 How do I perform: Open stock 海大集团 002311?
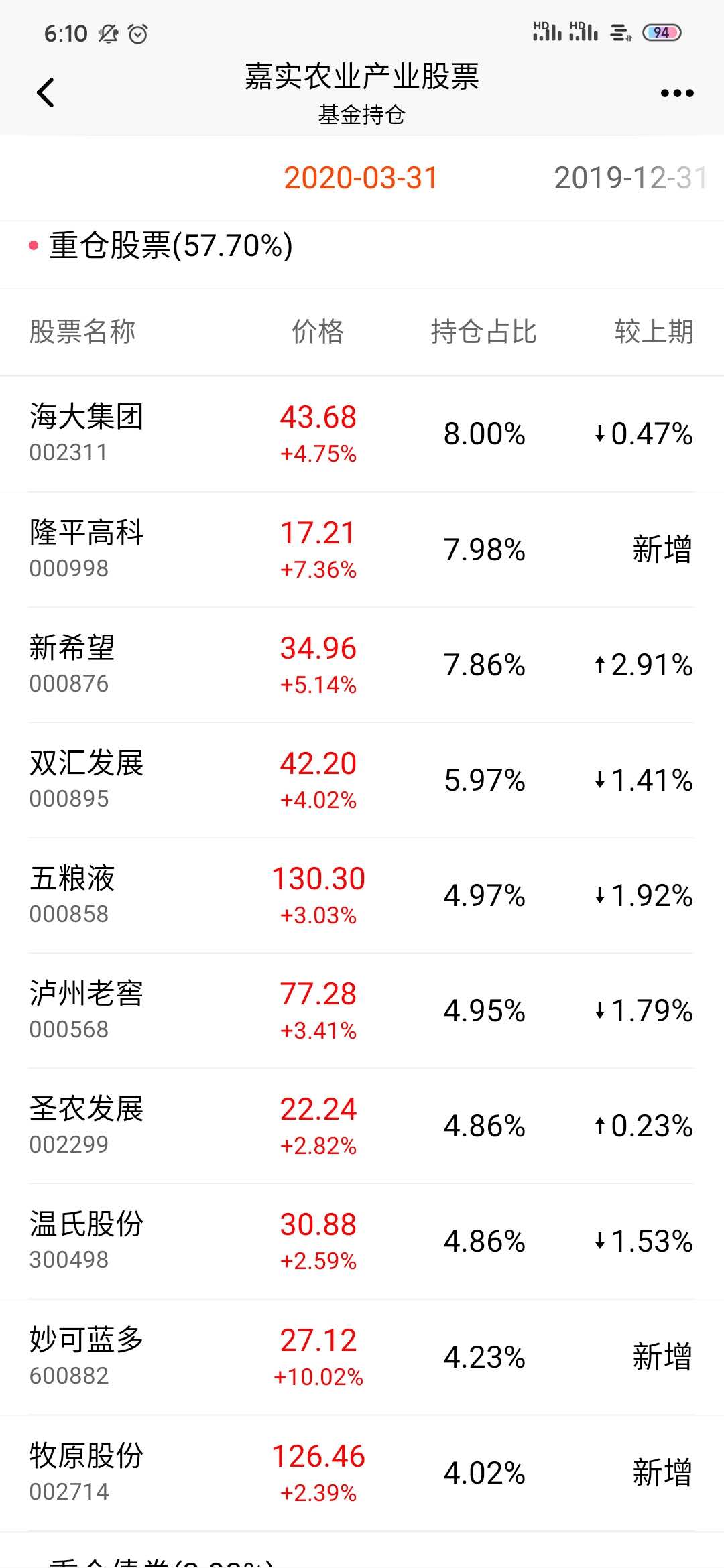(x=362, y=434)
